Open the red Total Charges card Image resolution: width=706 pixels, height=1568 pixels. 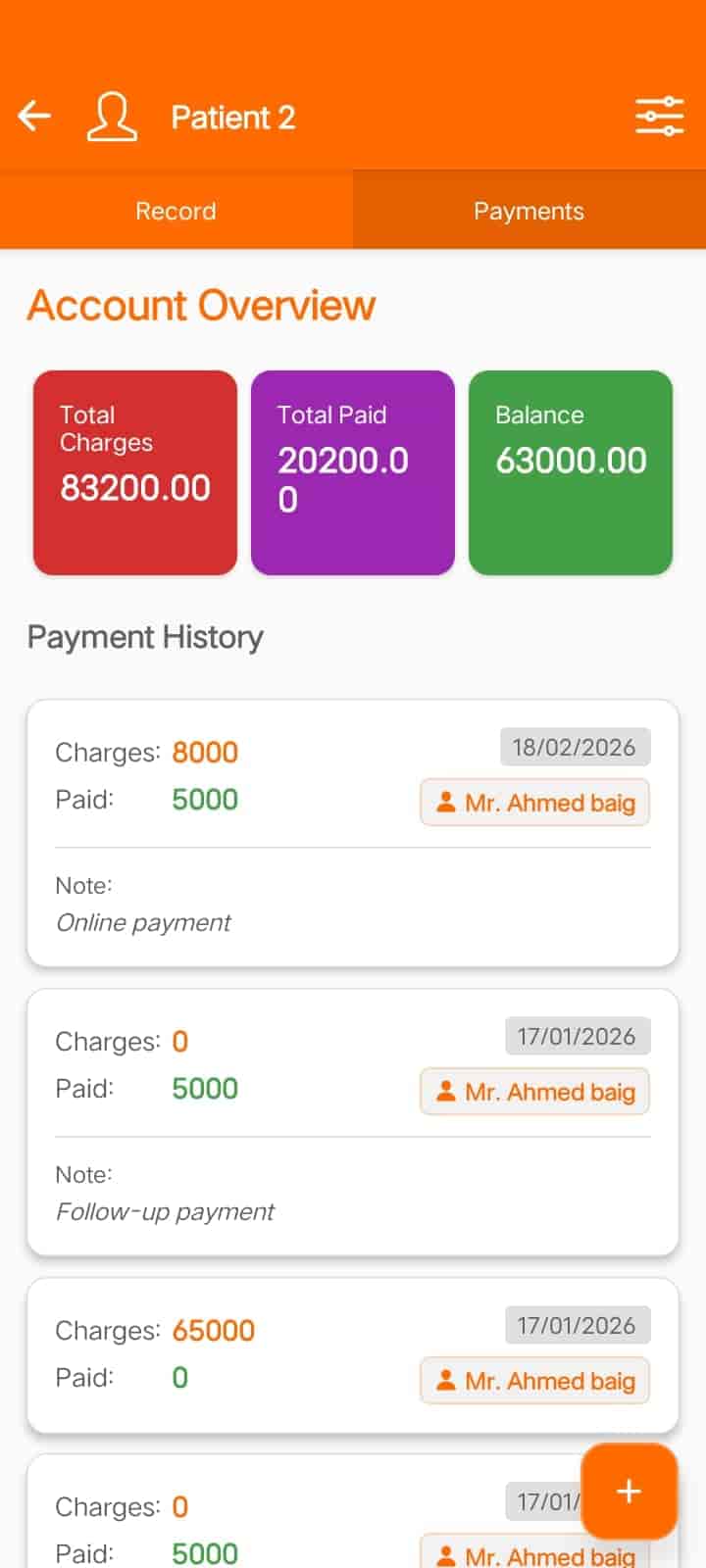134,472
